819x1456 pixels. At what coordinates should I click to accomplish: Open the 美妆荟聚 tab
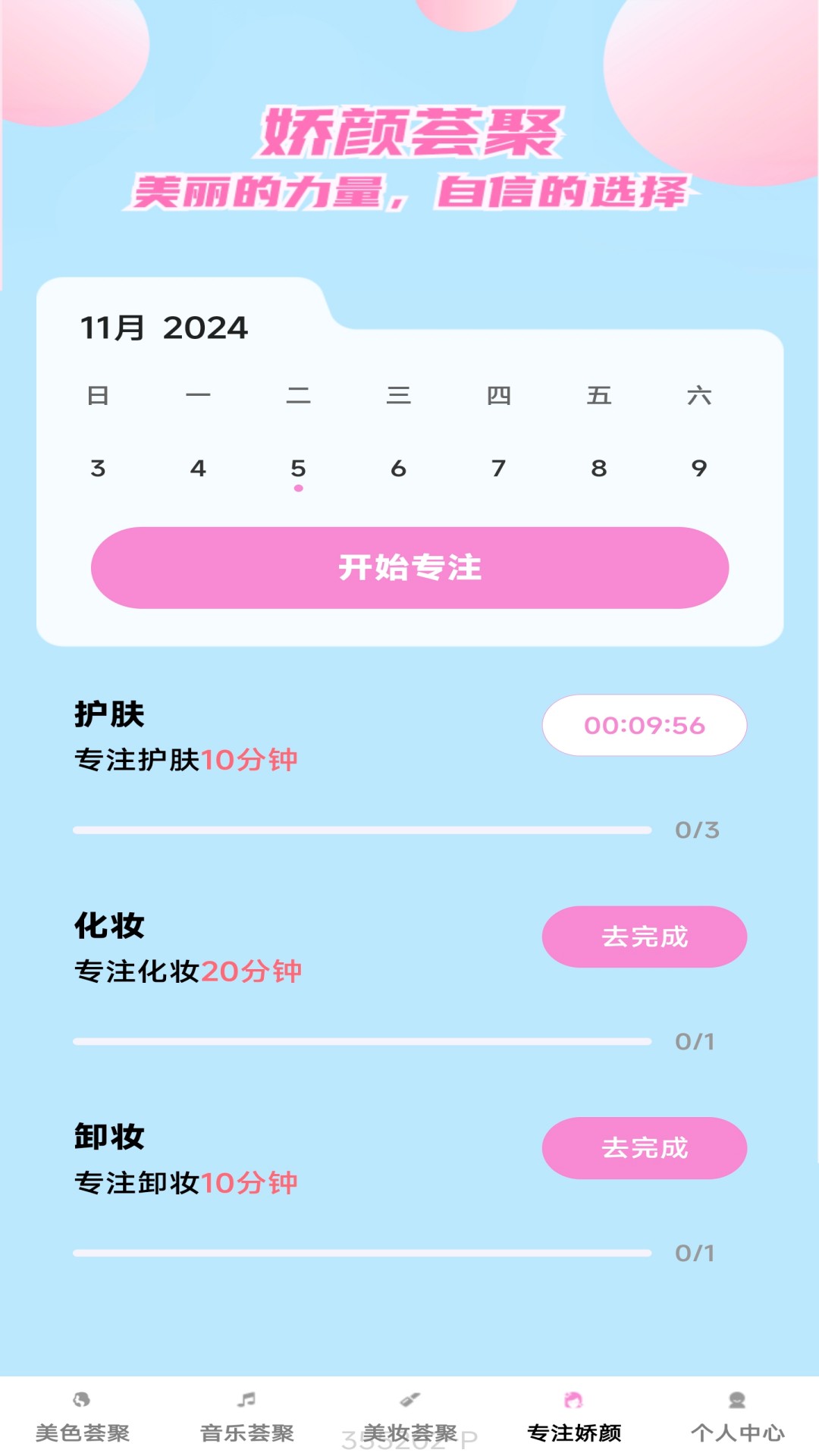pyautogui.click(x=409, y=1417)
